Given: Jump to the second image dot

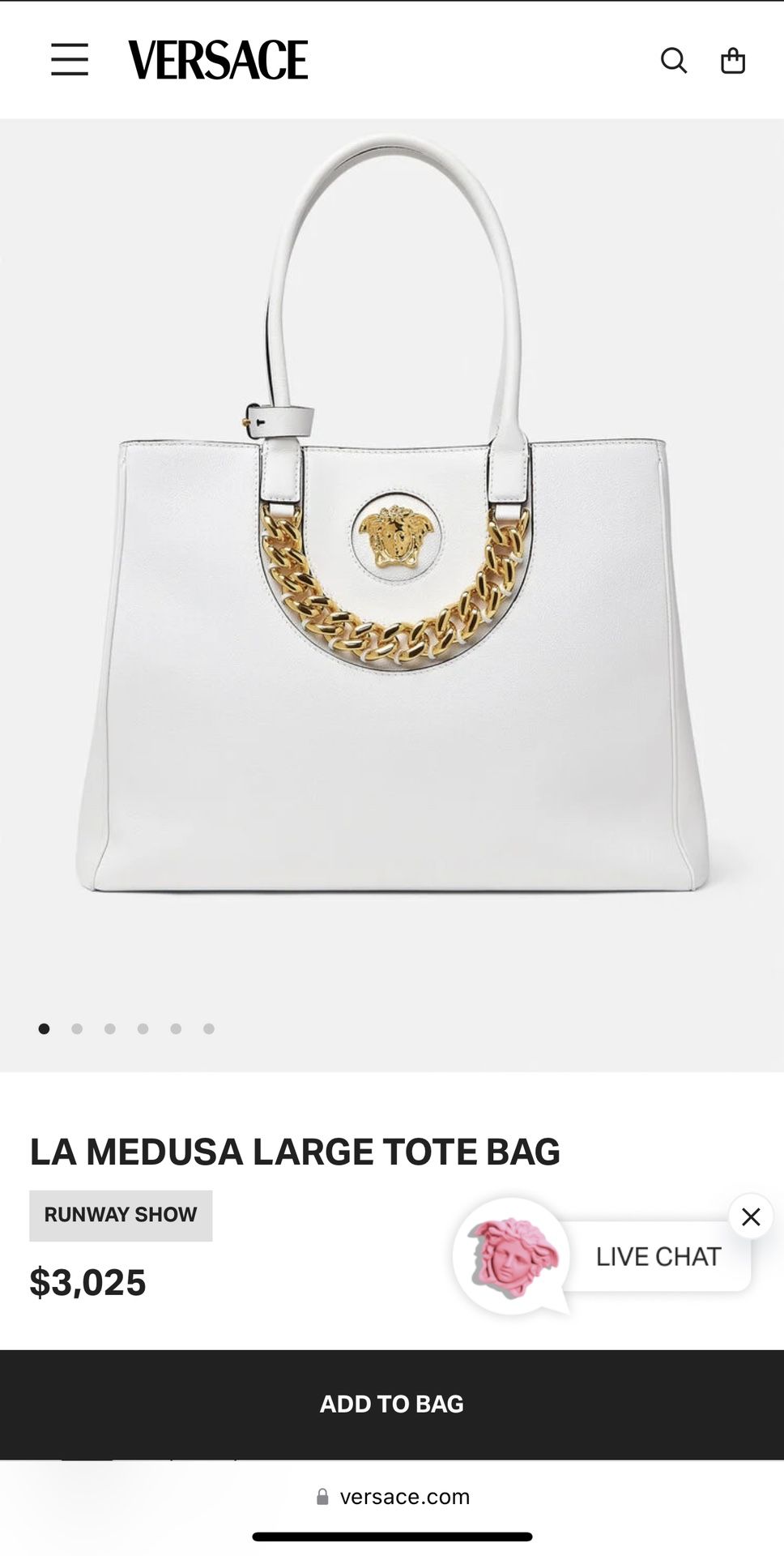Looking at the screenshot, I should tap(77, 1029).
